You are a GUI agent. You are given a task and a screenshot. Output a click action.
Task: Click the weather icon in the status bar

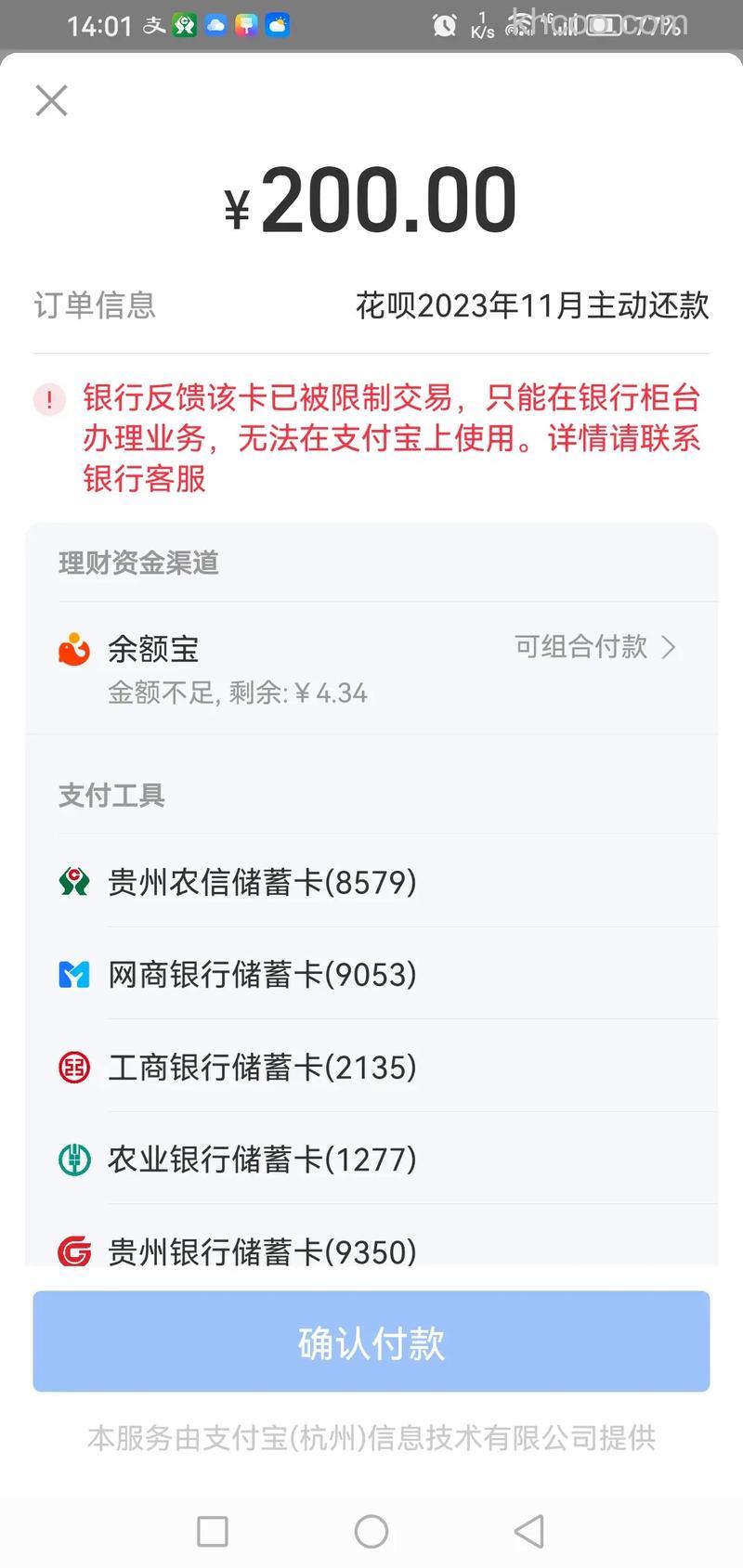(x=275, y=25)
